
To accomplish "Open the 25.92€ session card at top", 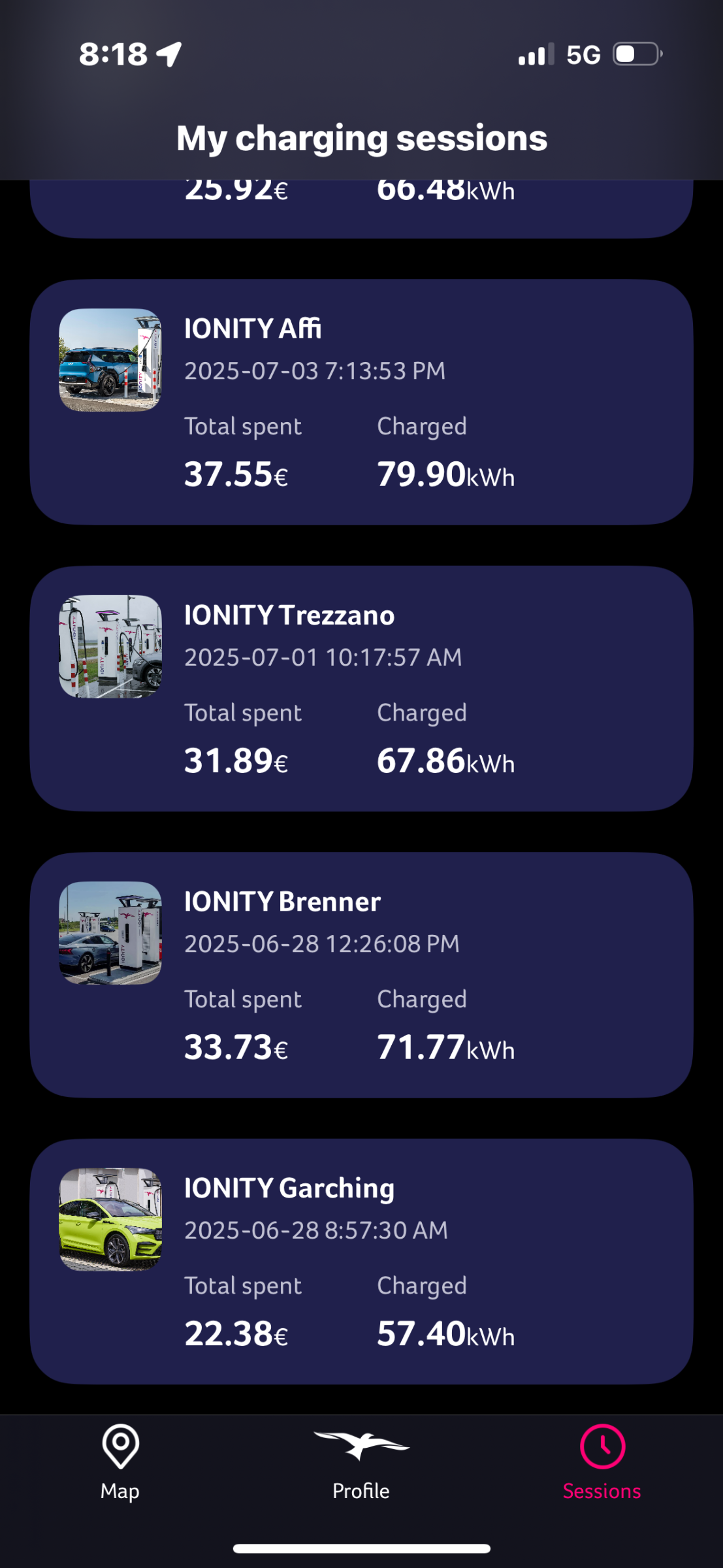I will coord(361,209).
